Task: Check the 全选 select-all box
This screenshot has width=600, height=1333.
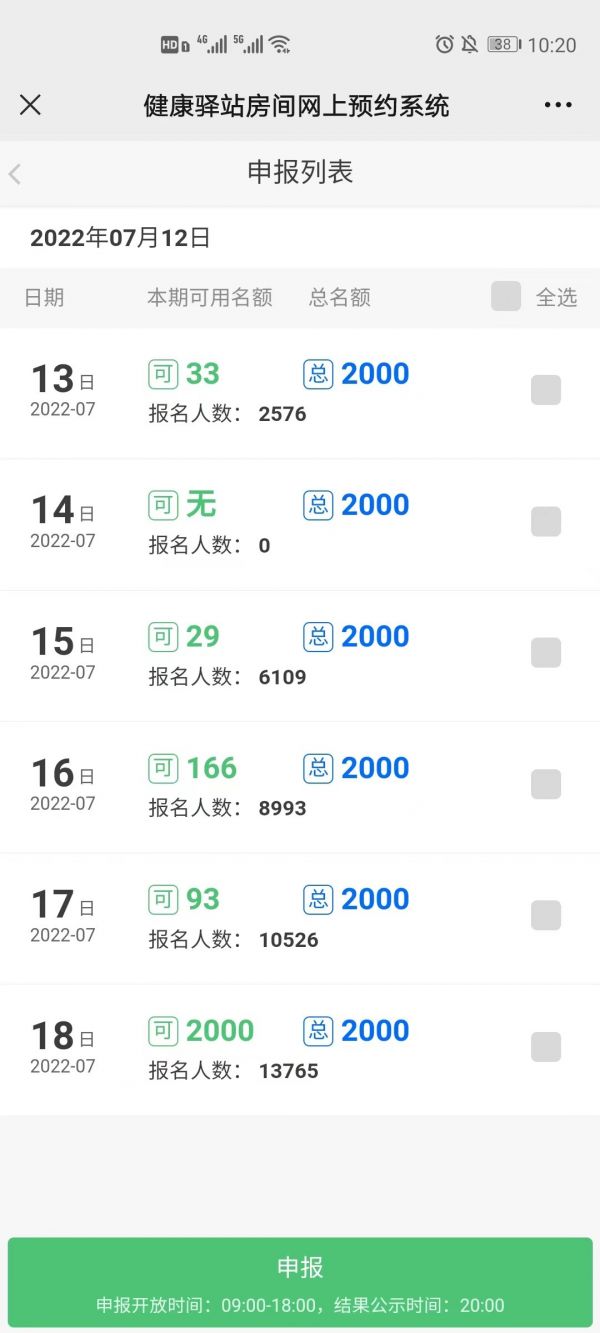Action: 506,296
